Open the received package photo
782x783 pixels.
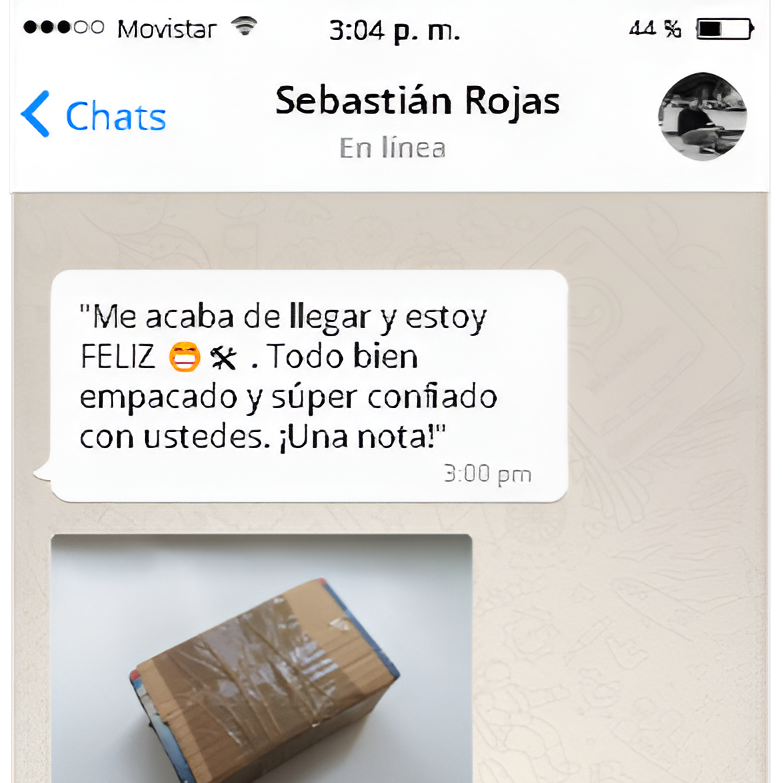point(261,658)
